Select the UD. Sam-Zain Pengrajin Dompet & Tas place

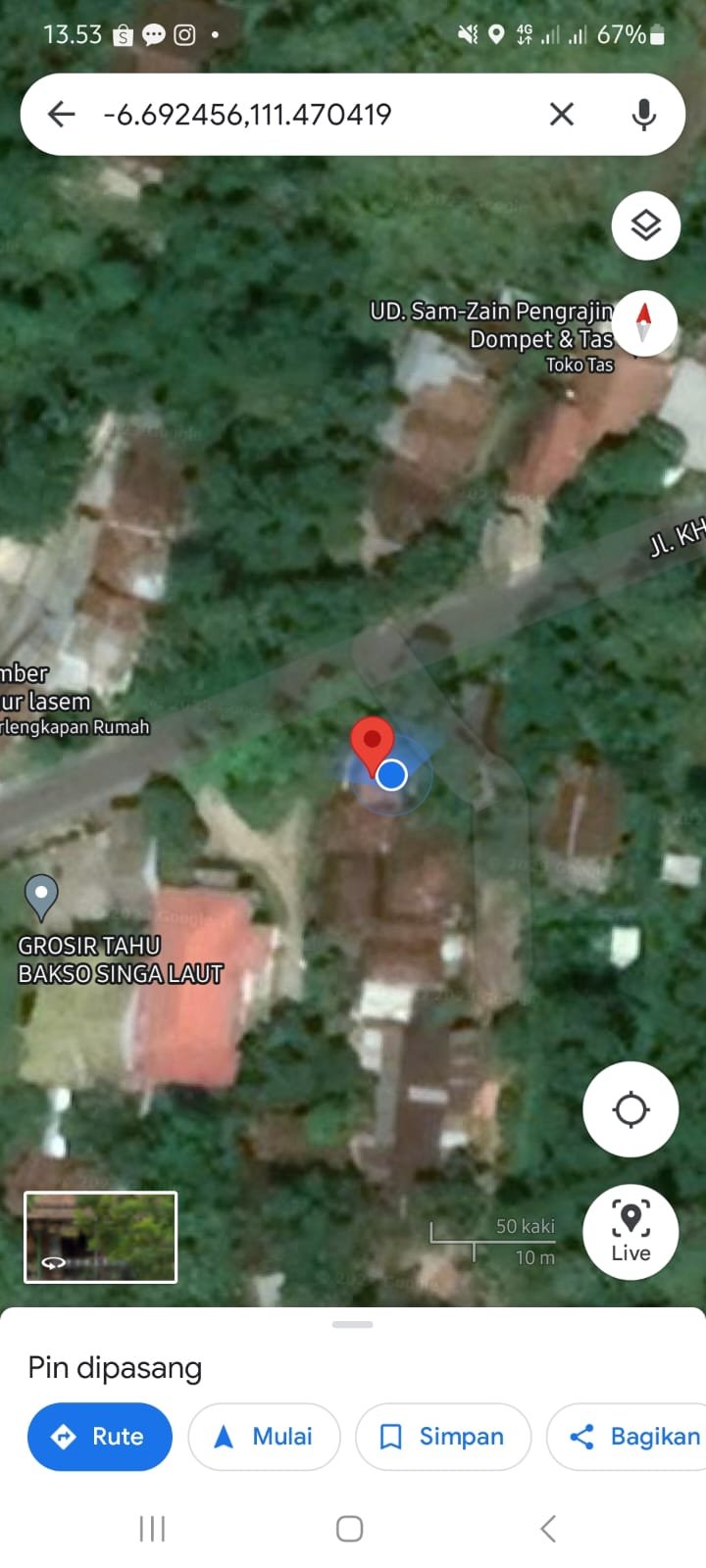[x=491, y=326]
